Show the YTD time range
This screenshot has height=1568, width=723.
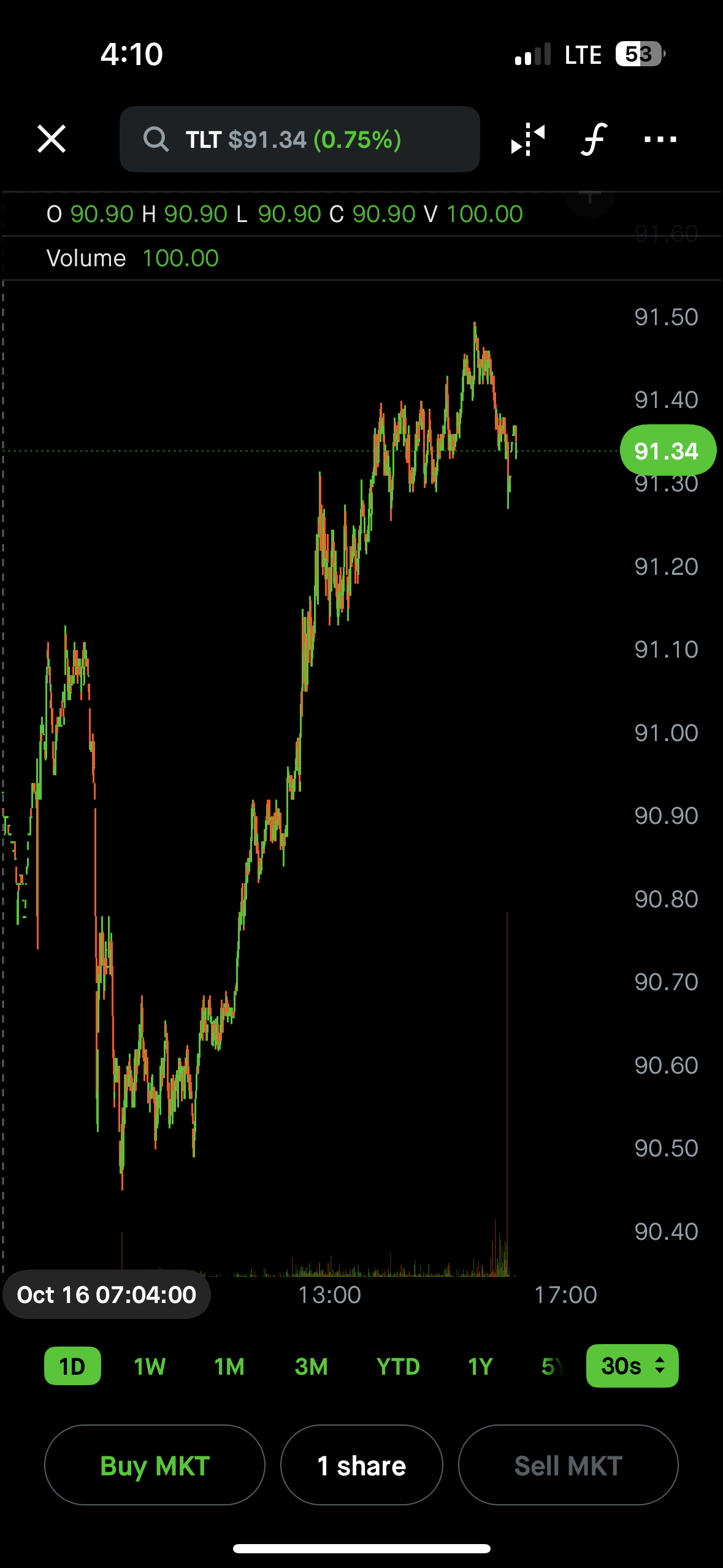398,1366
